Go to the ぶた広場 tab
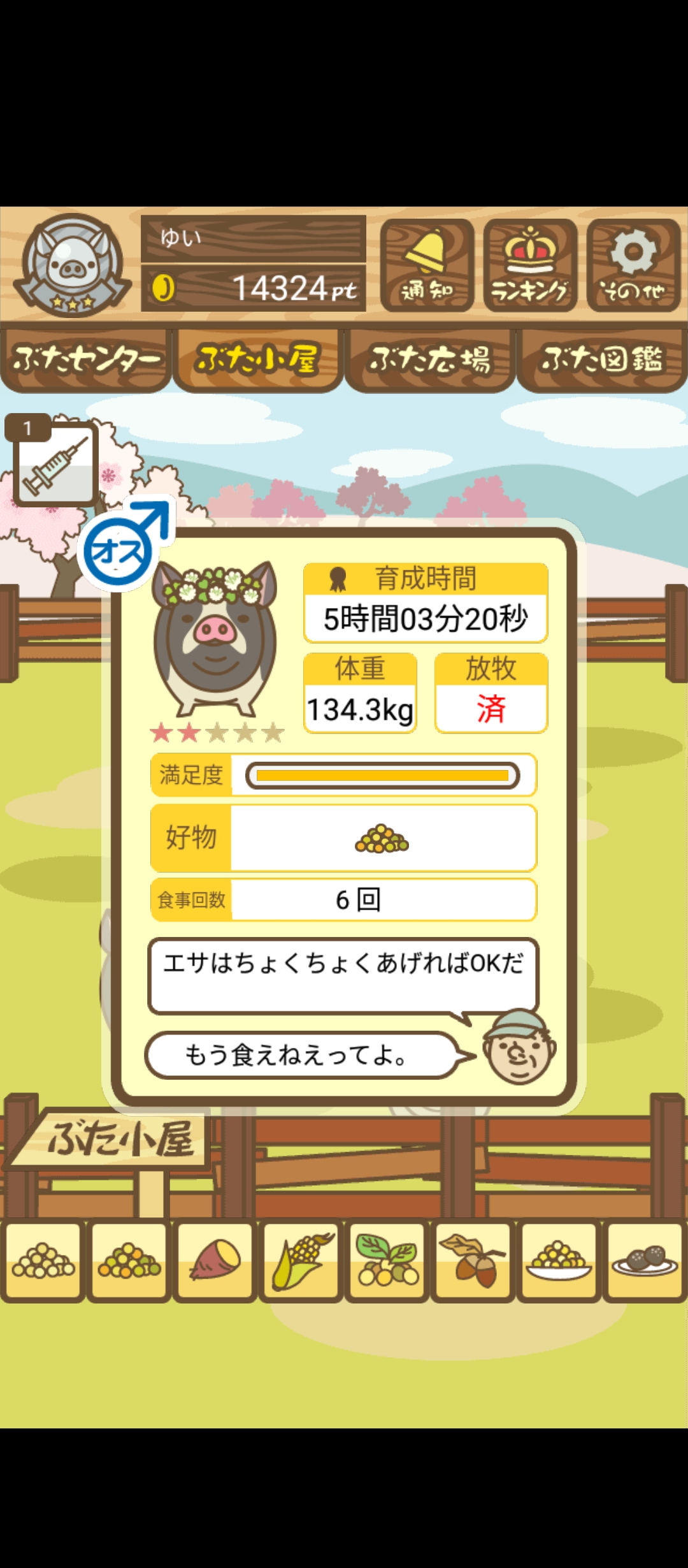The image size is (688, 1568). (x=430, y=359)
